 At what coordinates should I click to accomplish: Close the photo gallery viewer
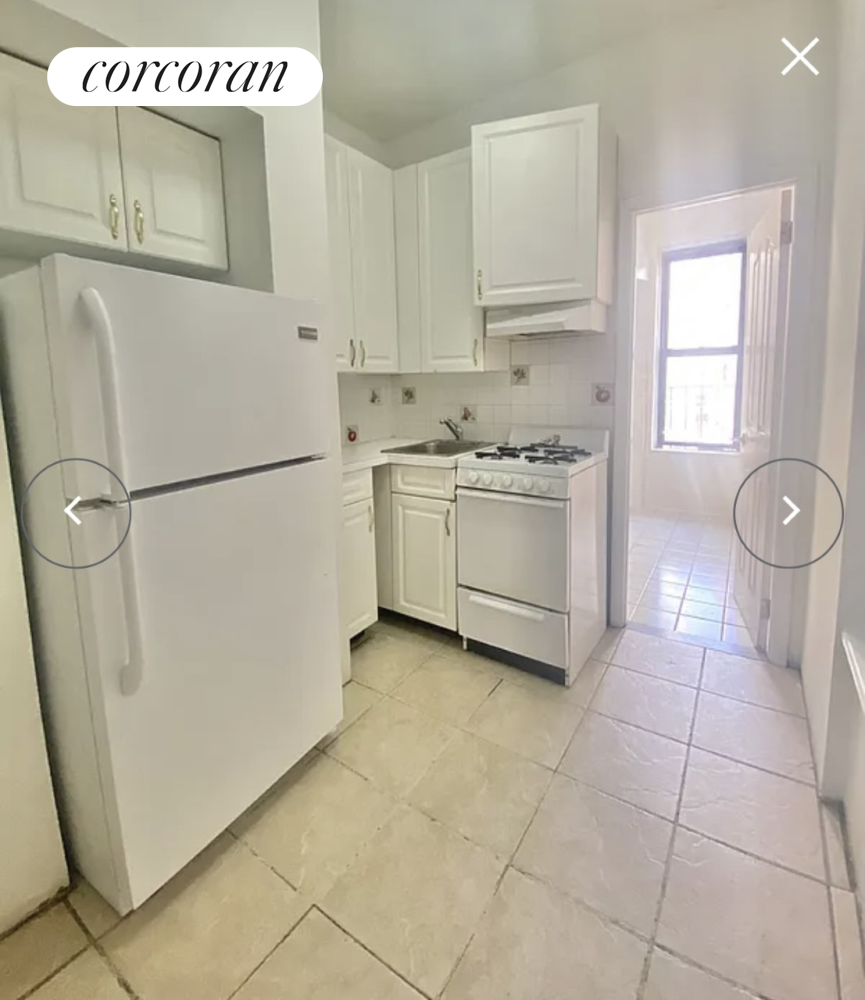799,57
